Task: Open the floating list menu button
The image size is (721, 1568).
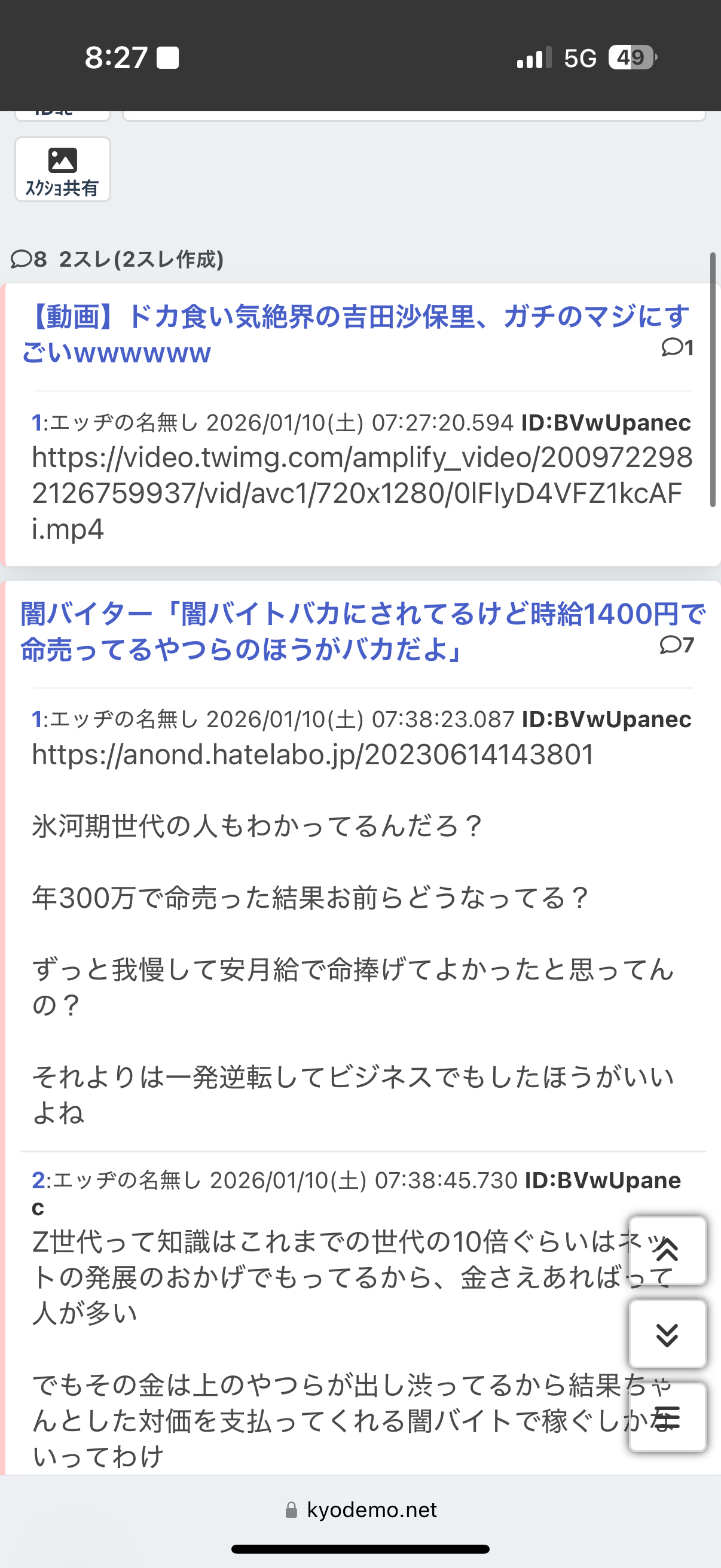Action: click(667, 1418)
